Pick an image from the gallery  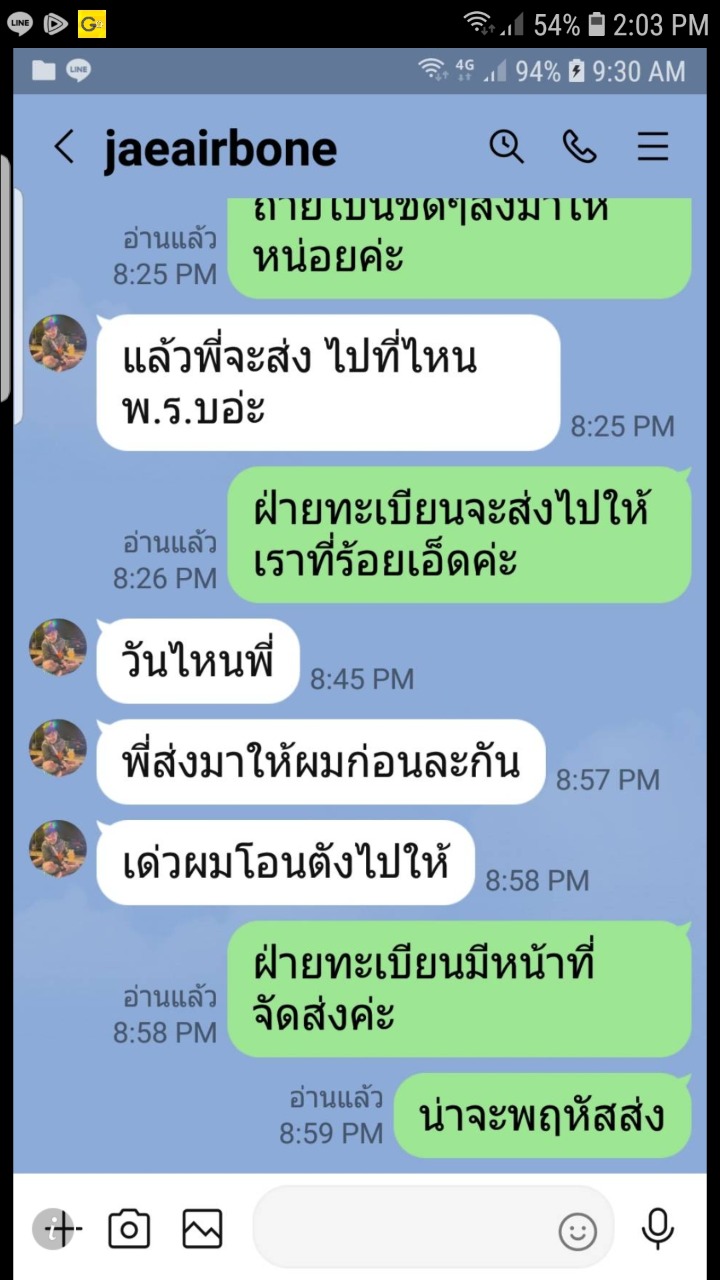202,1228
